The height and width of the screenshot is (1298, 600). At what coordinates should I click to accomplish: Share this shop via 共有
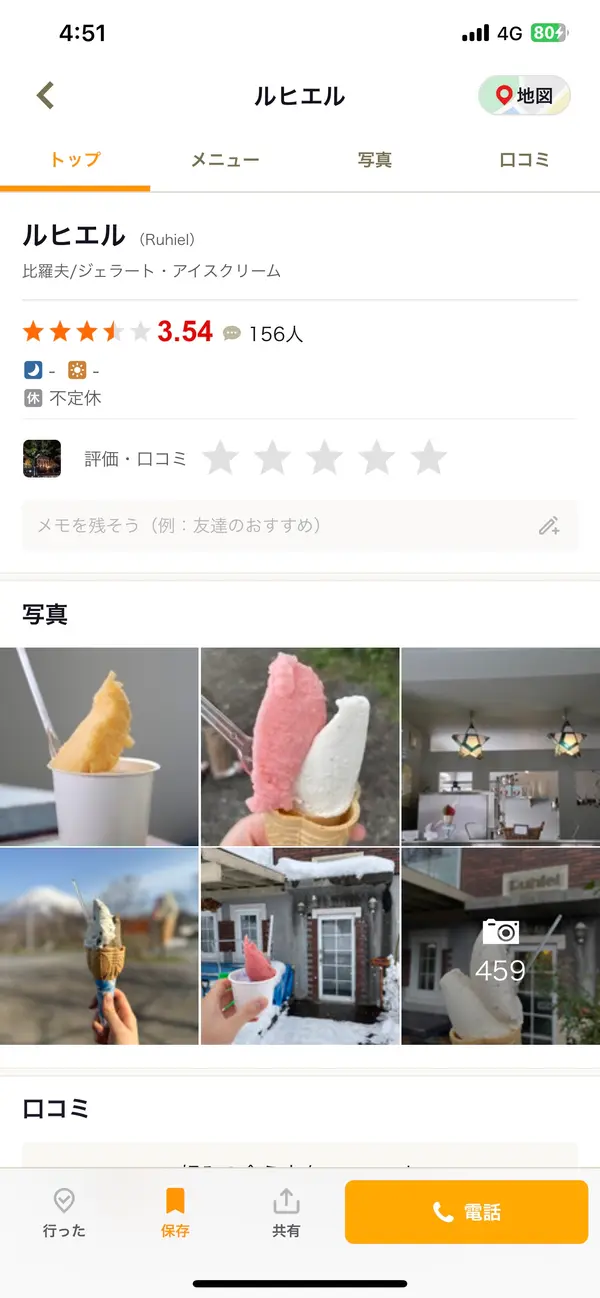click(286, 1212)
